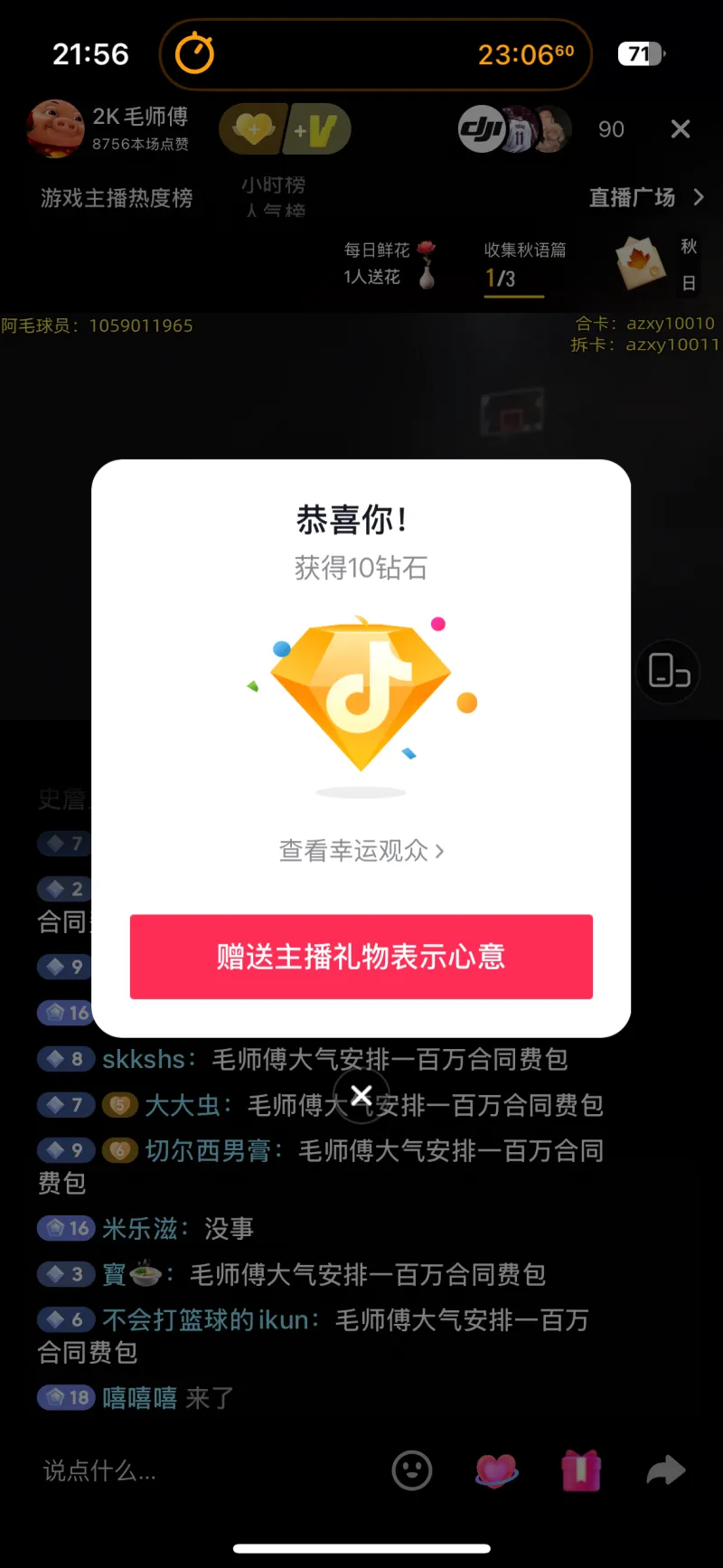The image size is (723, 1568).
Task: Open the gift panel
Action: pos(581,1470)
